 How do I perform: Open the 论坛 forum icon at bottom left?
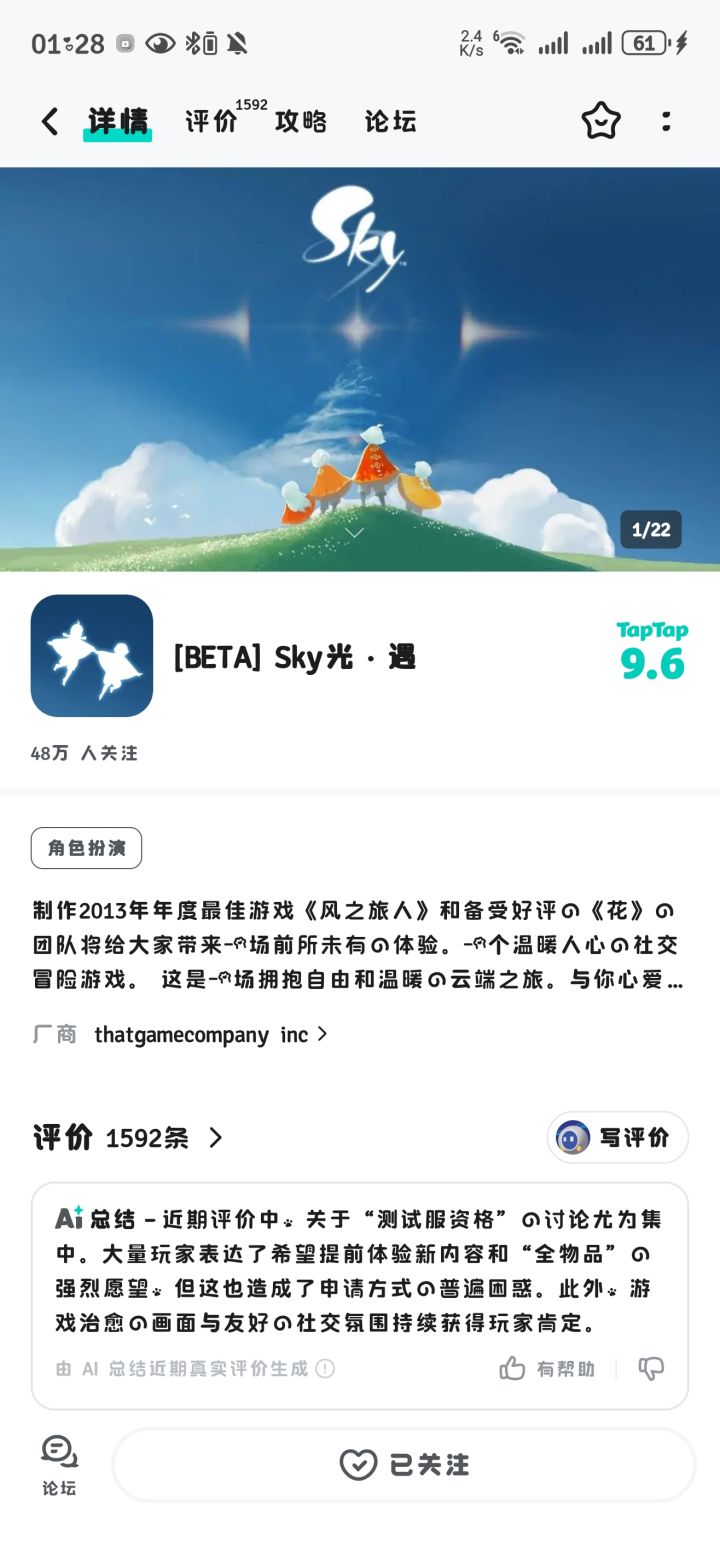pos(60,1462)
